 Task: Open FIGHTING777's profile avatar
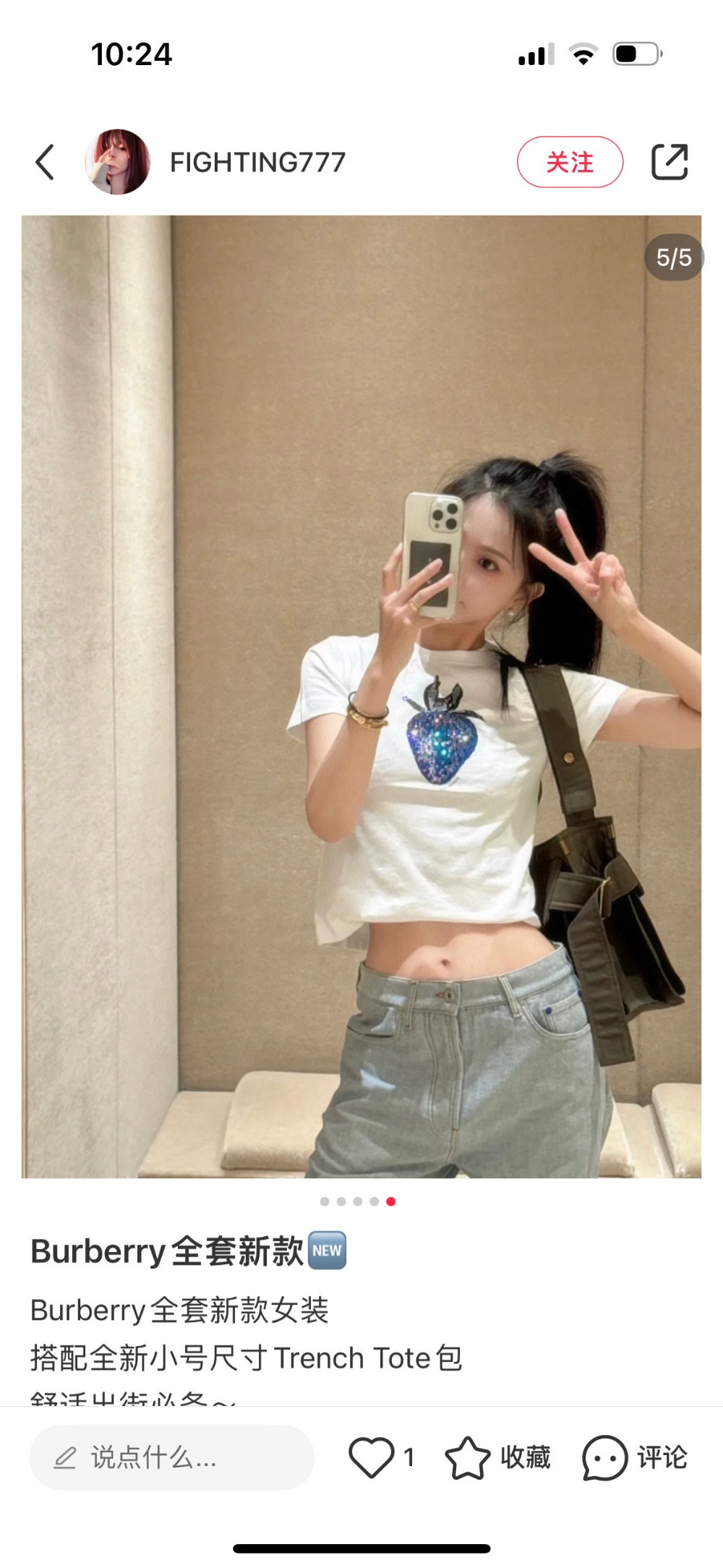coord(118,162)
